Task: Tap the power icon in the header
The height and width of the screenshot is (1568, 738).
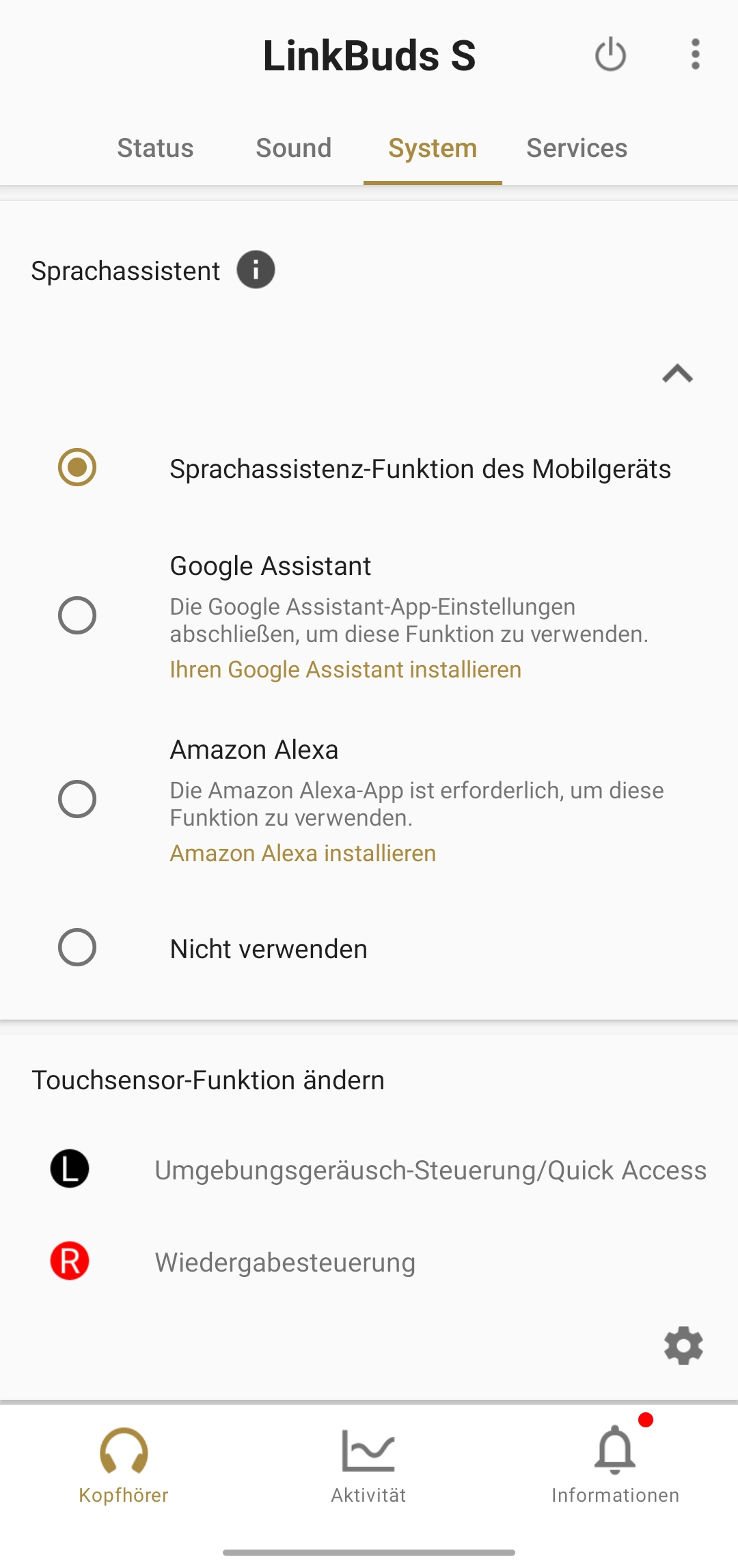Action: [x=610, y=55]
